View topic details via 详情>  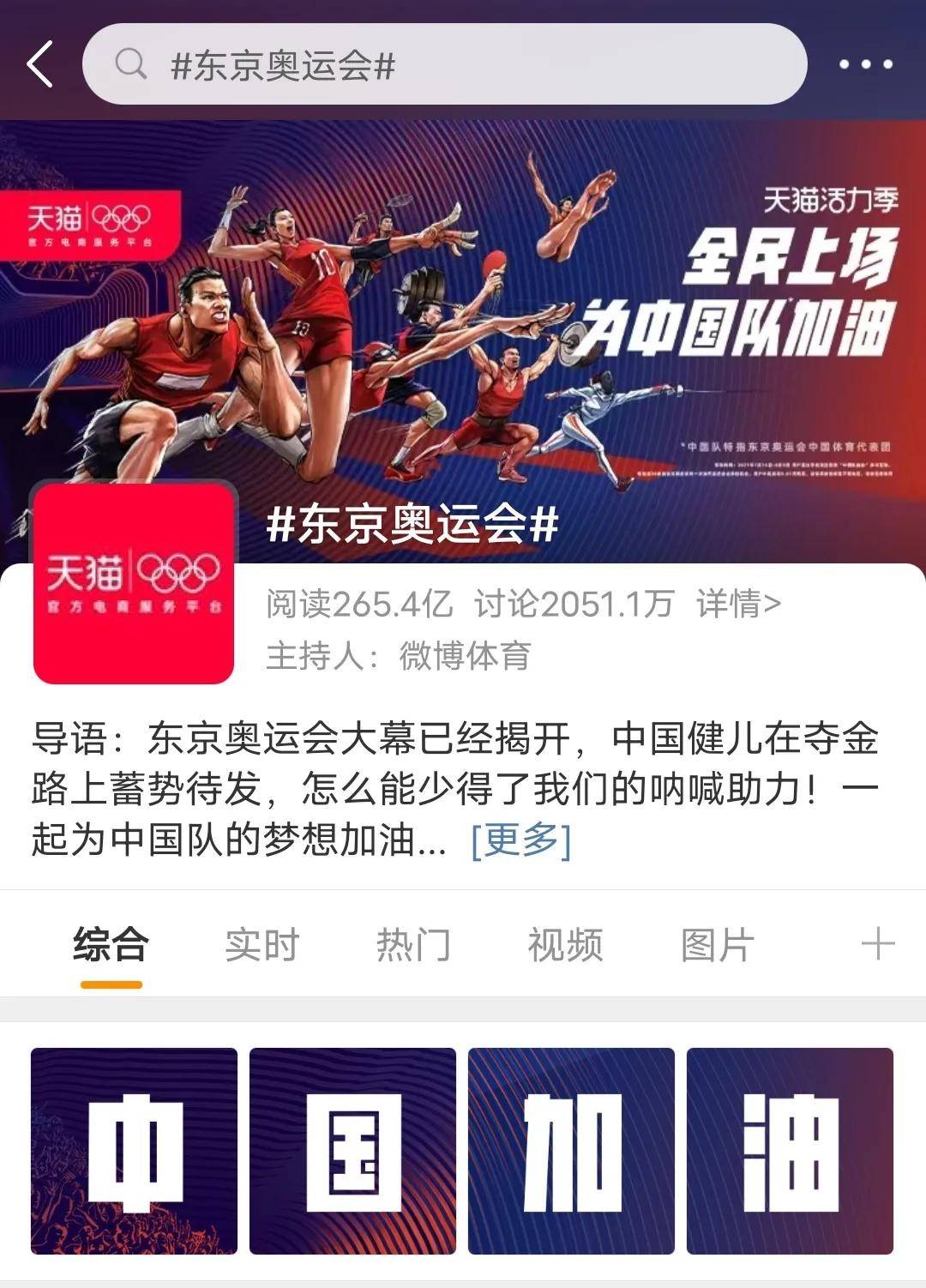coord(738,605)
